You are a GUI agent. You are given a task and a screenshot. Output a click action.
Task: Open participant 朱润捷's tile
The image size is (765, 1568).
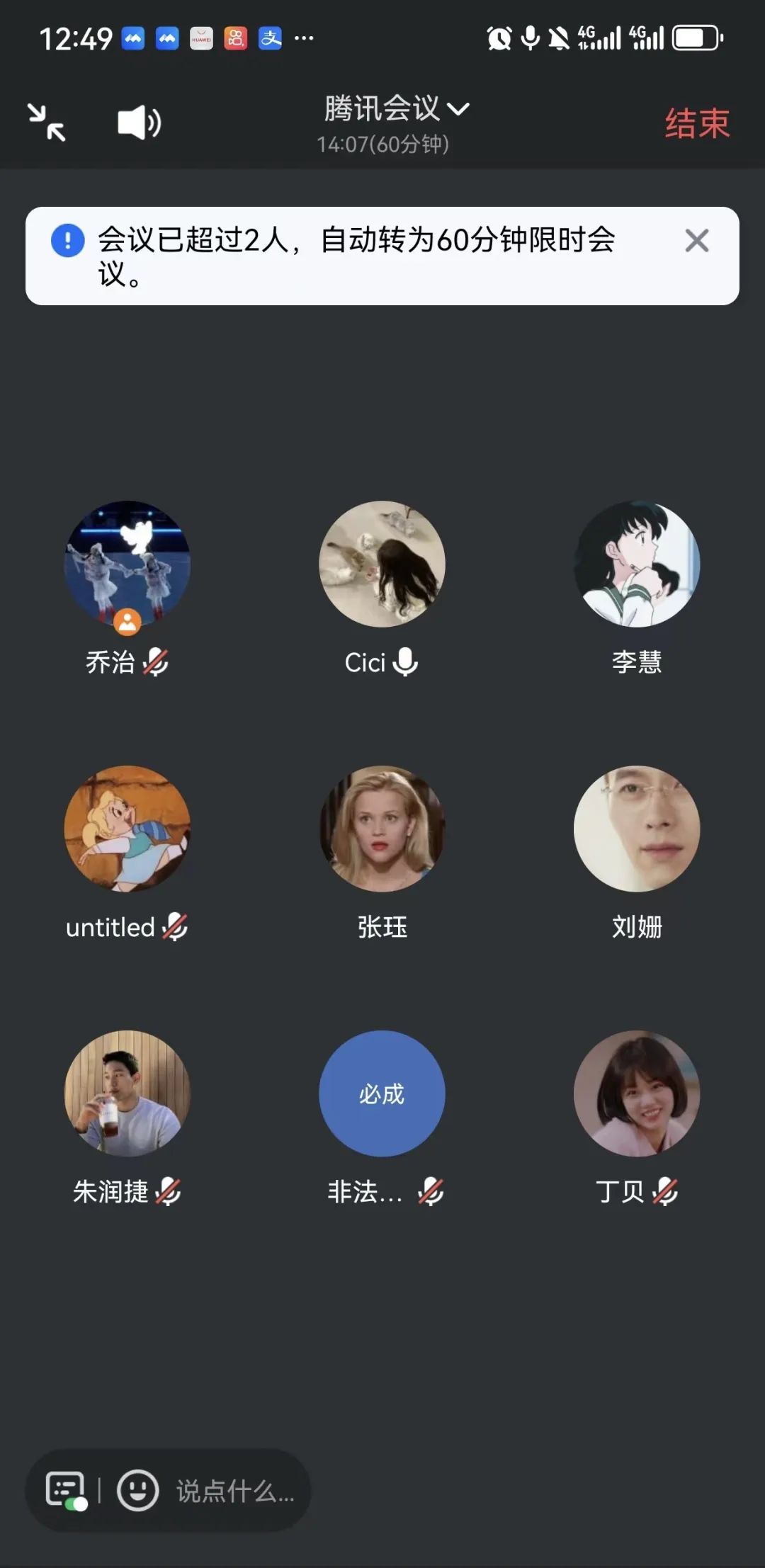coord(127,1093)
